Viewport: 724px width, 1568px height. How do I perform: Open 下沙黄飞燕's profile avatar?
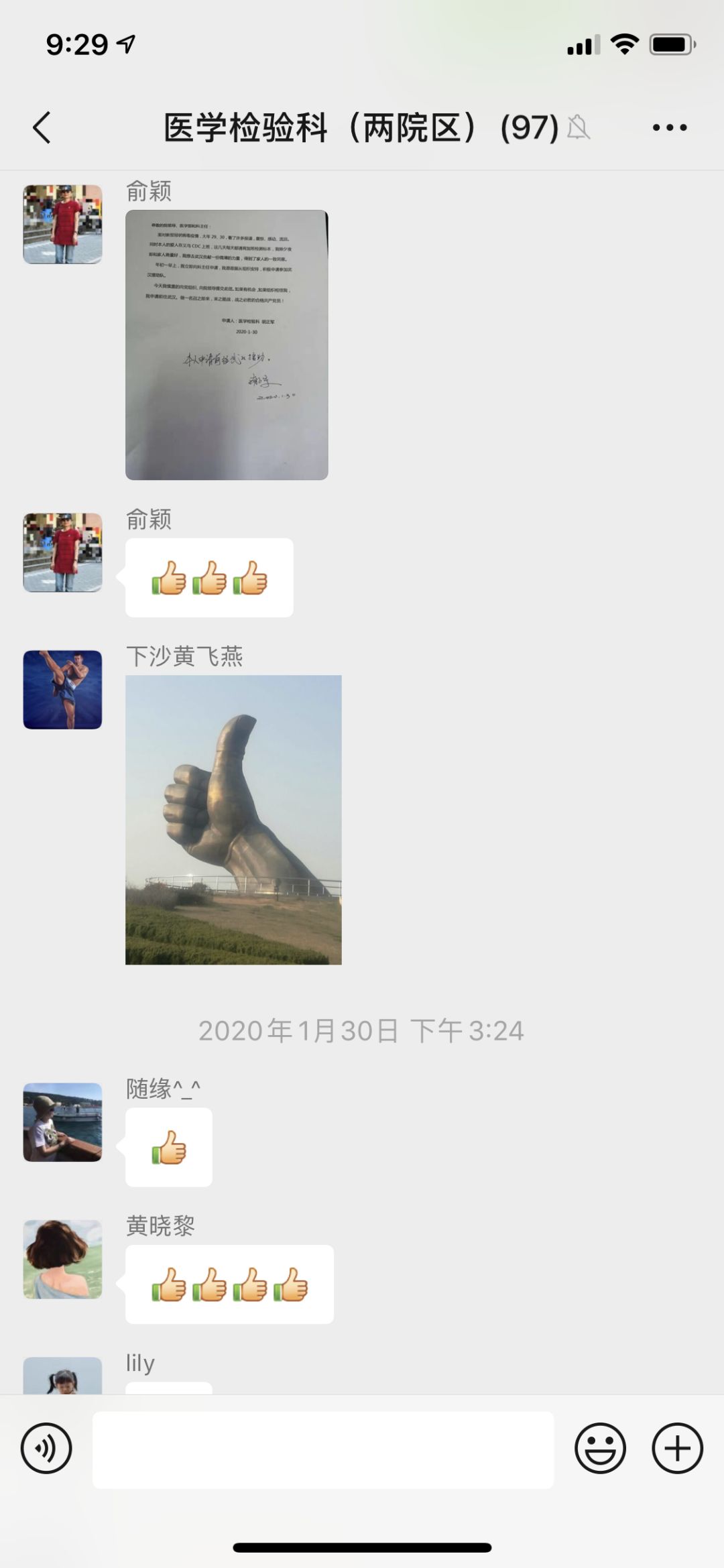pos(63,689)
